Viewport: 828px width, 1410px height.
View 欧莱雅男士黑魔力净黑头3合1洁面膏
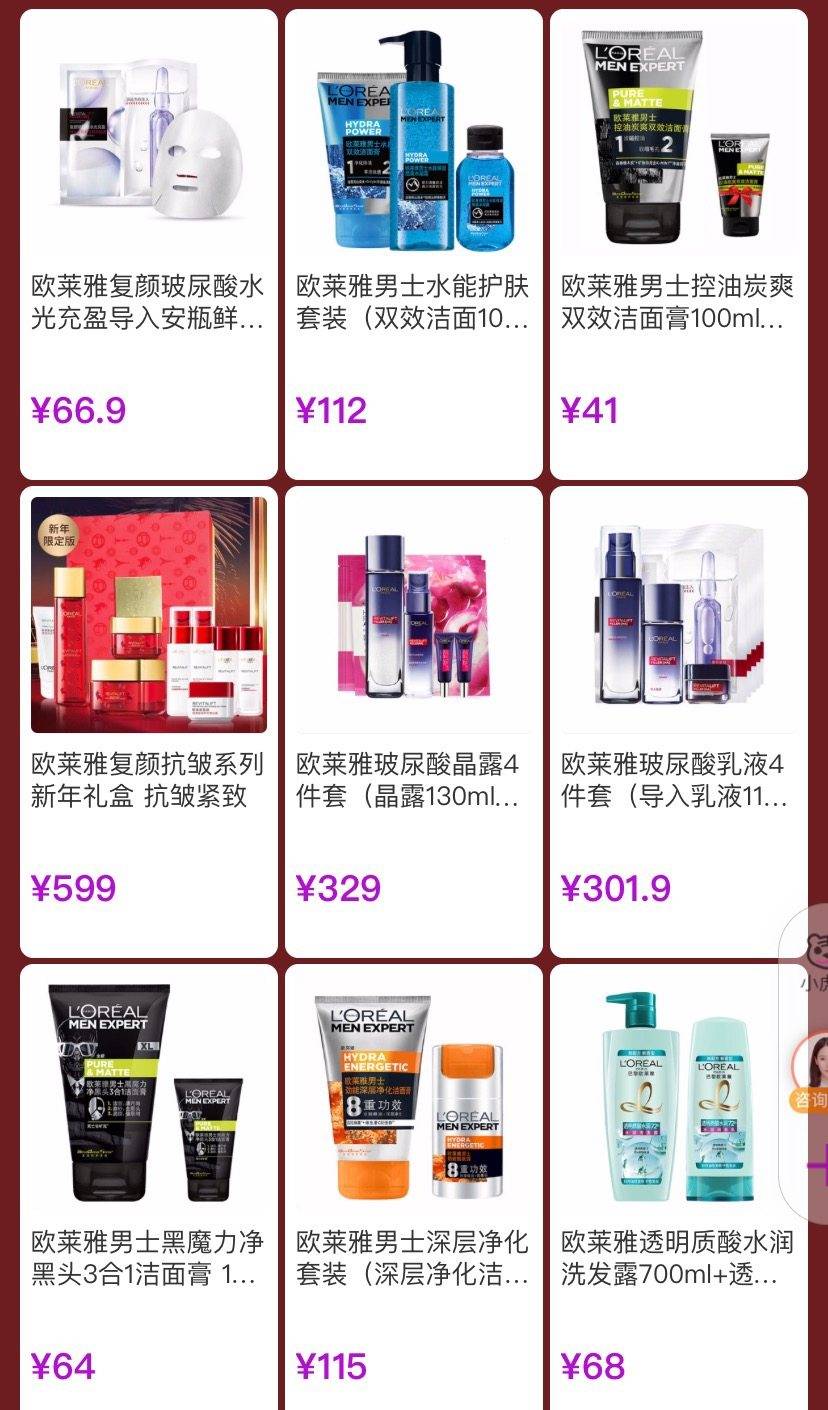point(149,1187)
